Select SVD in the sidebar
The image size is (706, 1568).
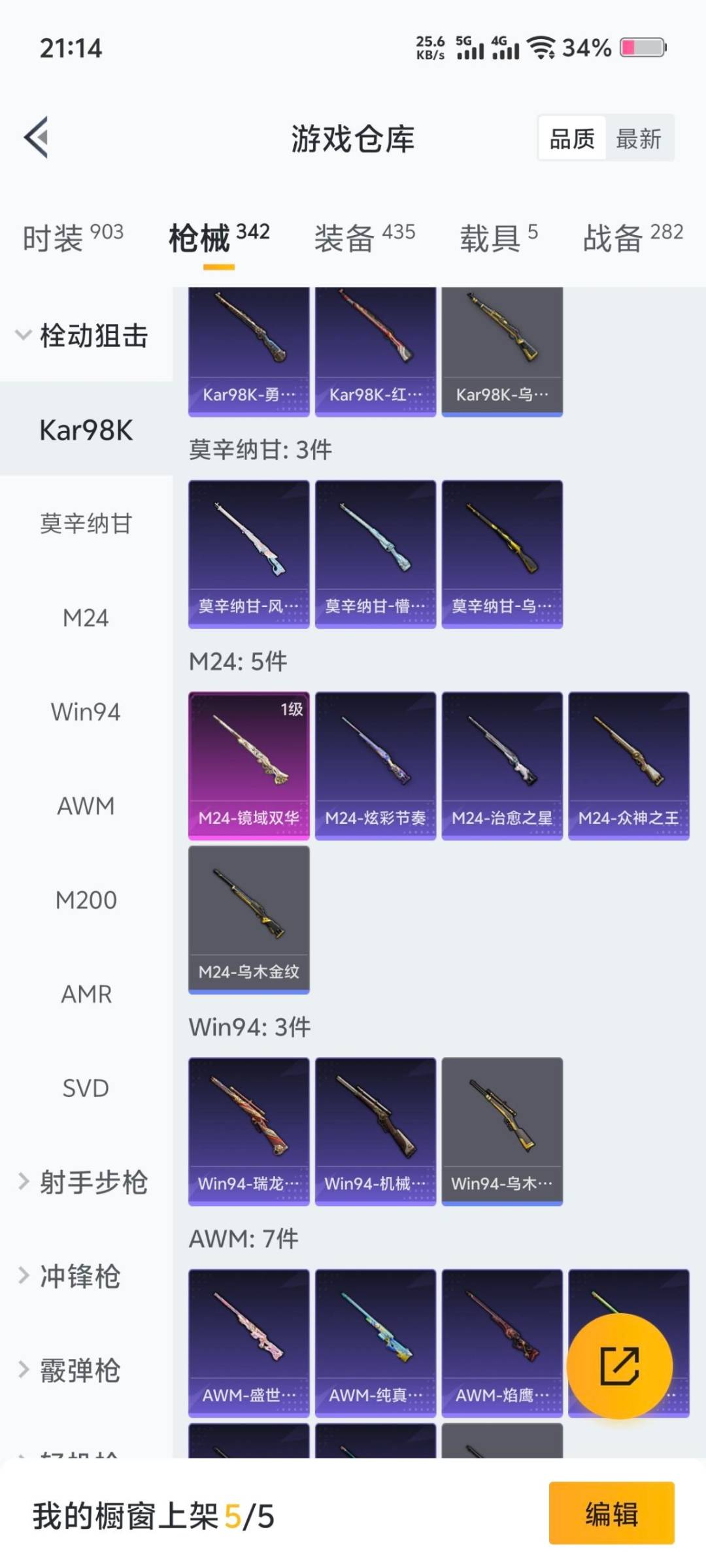pos(87,1088)
